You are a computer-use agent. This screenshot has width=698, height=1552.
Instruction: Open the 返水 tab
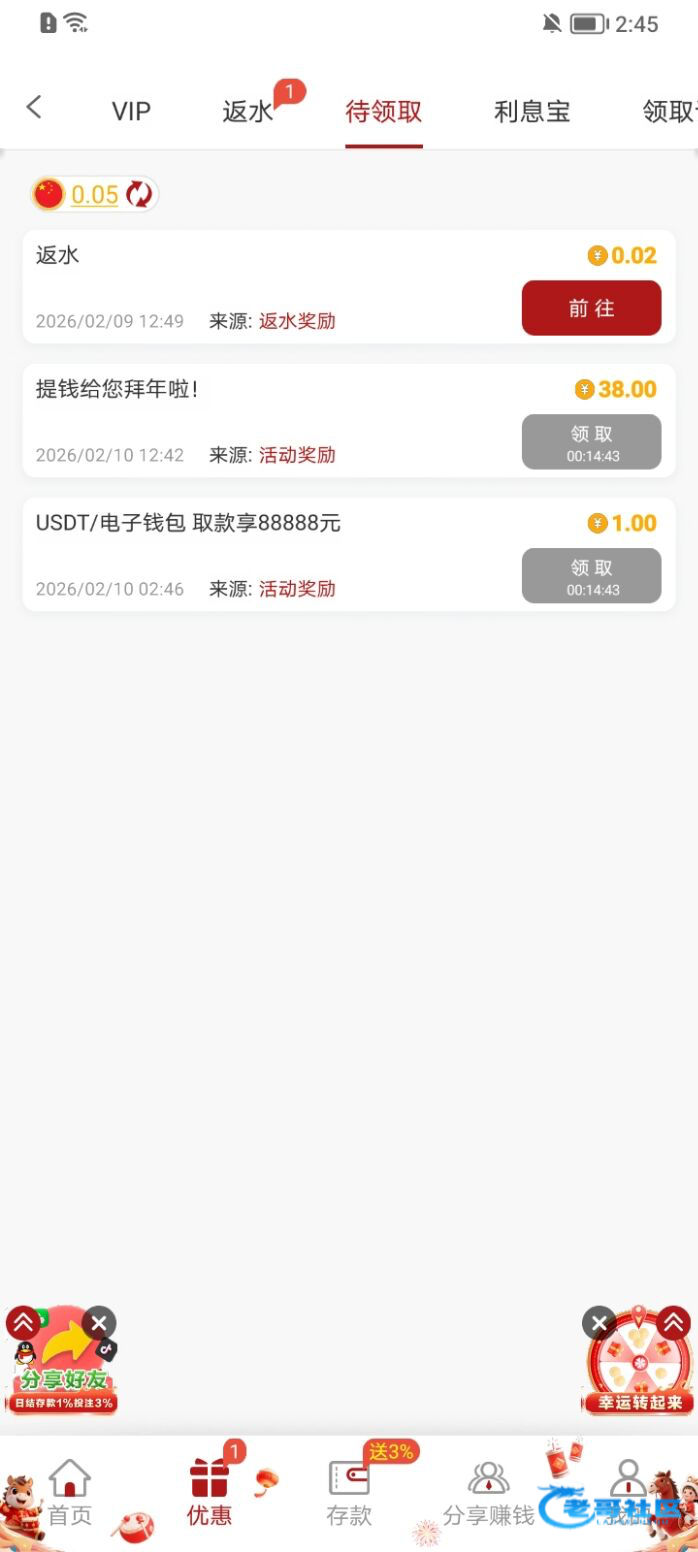click(x=248, y=111)
